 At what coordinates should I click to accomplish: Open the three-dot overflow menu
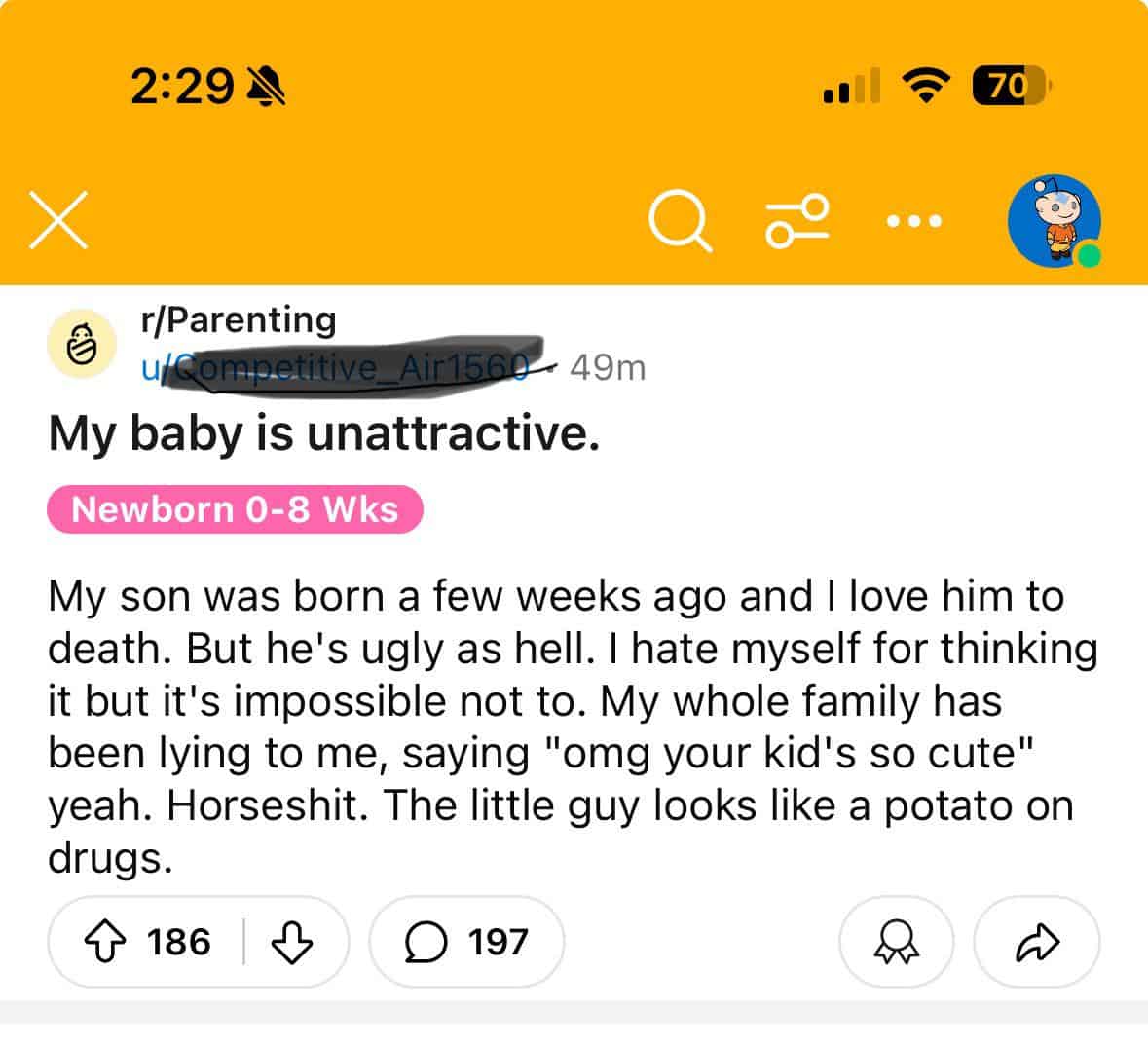[914, 222]
